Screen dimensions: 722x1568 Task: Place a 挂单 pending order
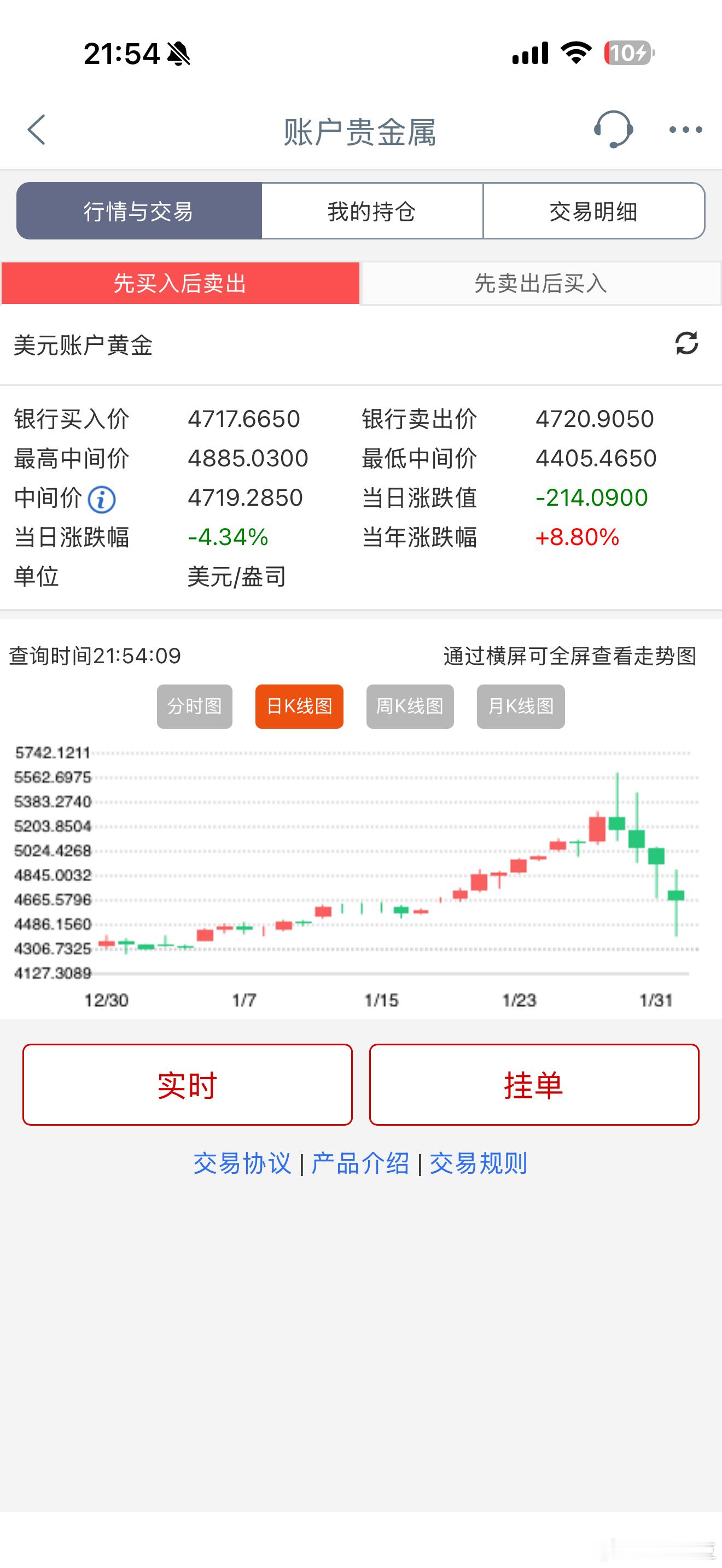[x=534, y=1085]
